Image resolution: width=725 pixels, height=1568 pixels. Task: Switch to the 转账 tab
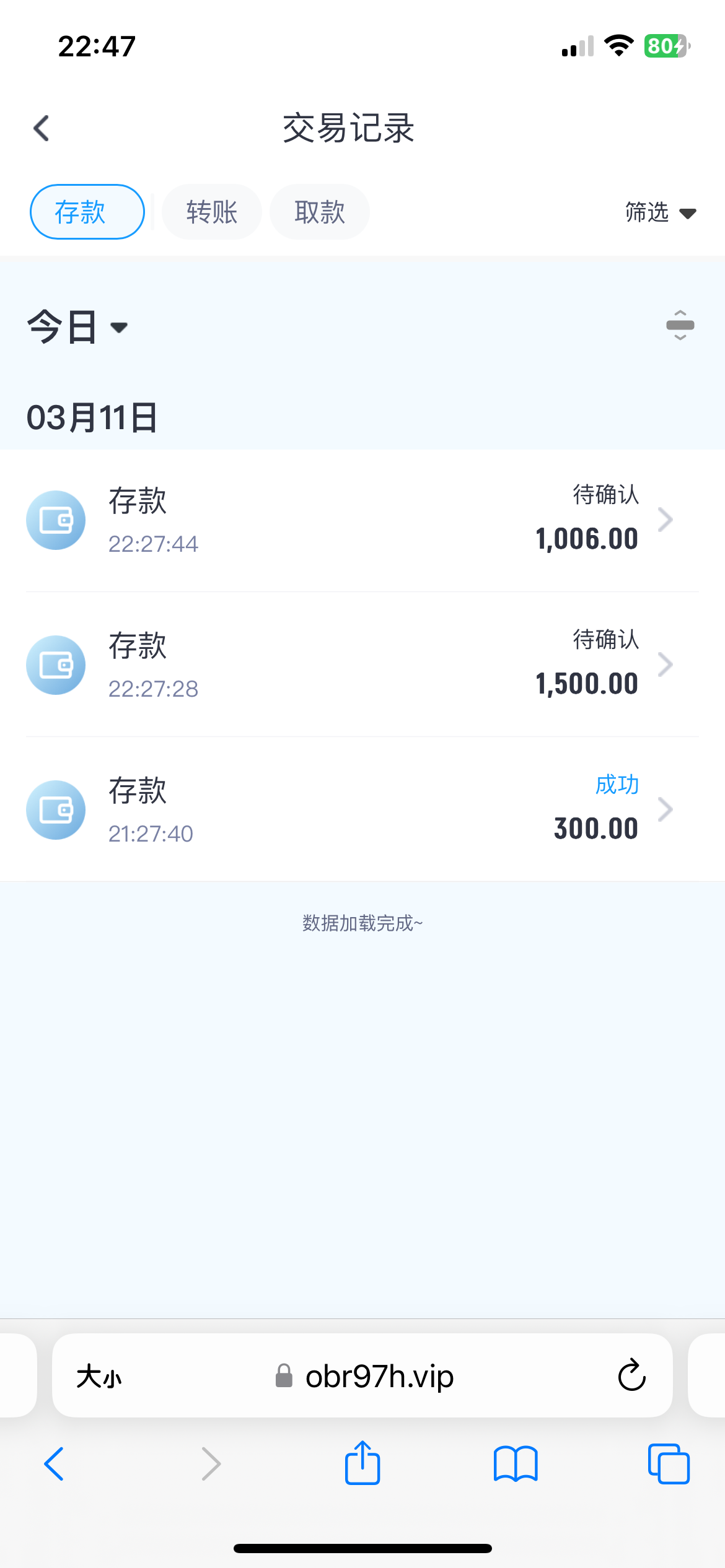pos(212,212)
